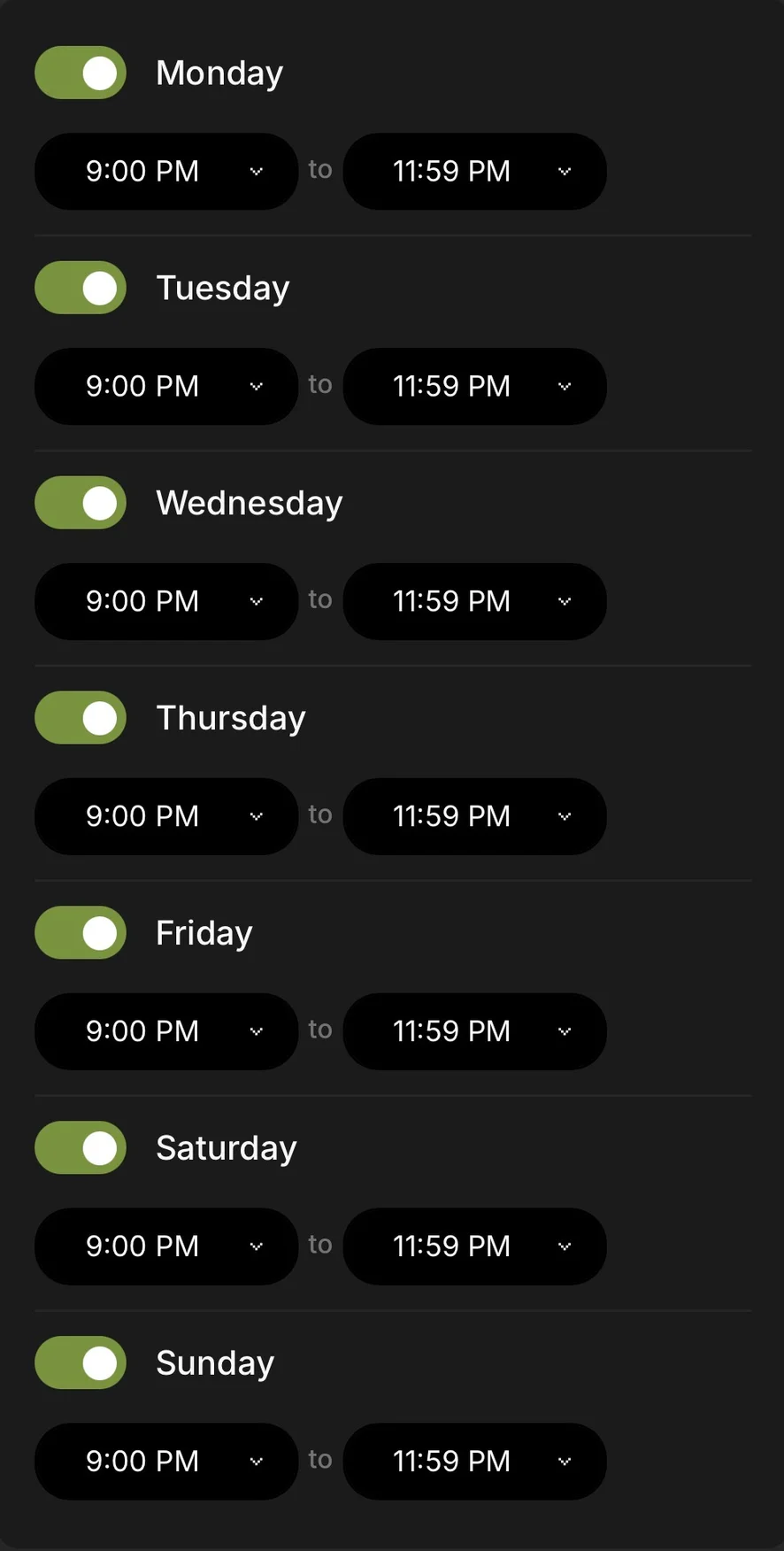
Task: Pick a new Saturday start time
Action: [x=166, y=1246]
